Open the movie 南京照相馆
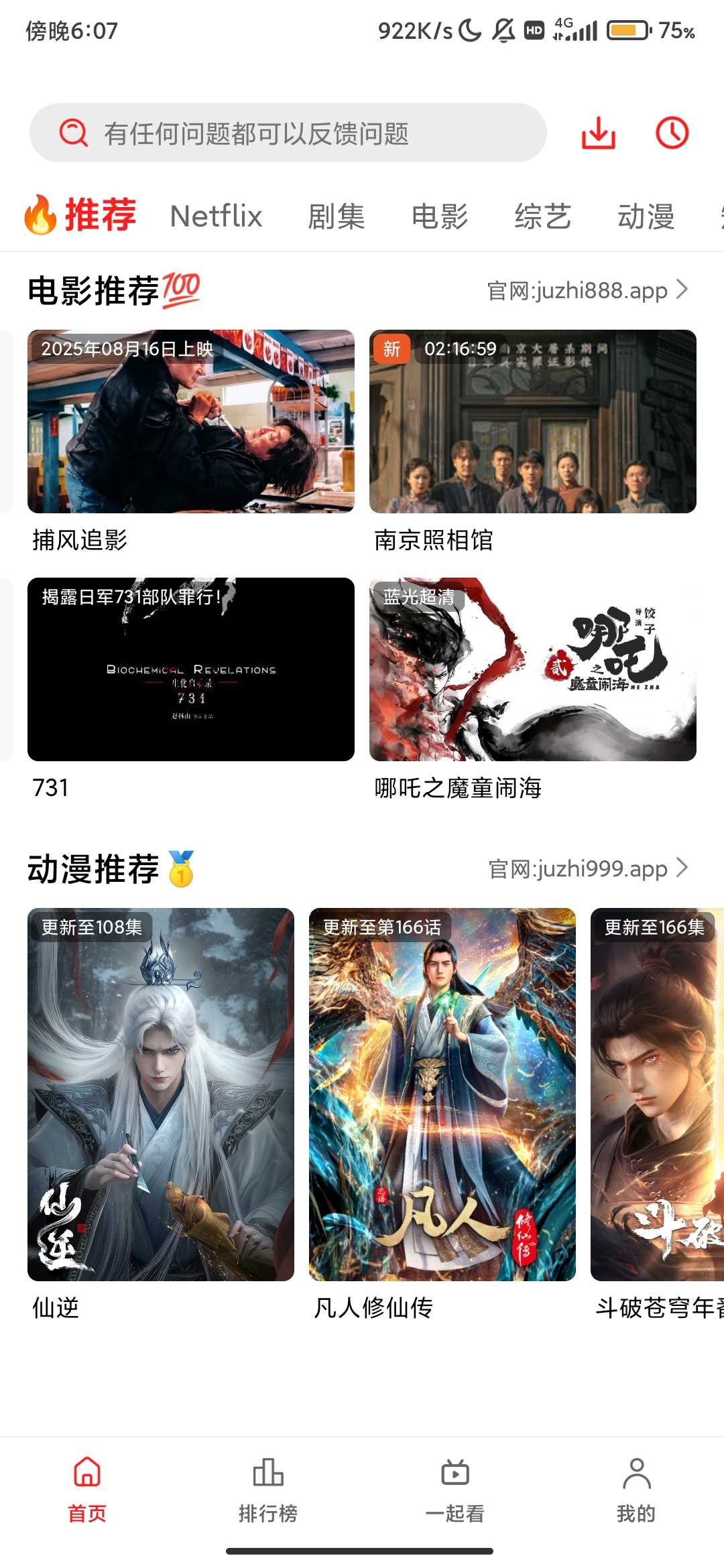Screen dimensions: 724x1568 [533, 421]
